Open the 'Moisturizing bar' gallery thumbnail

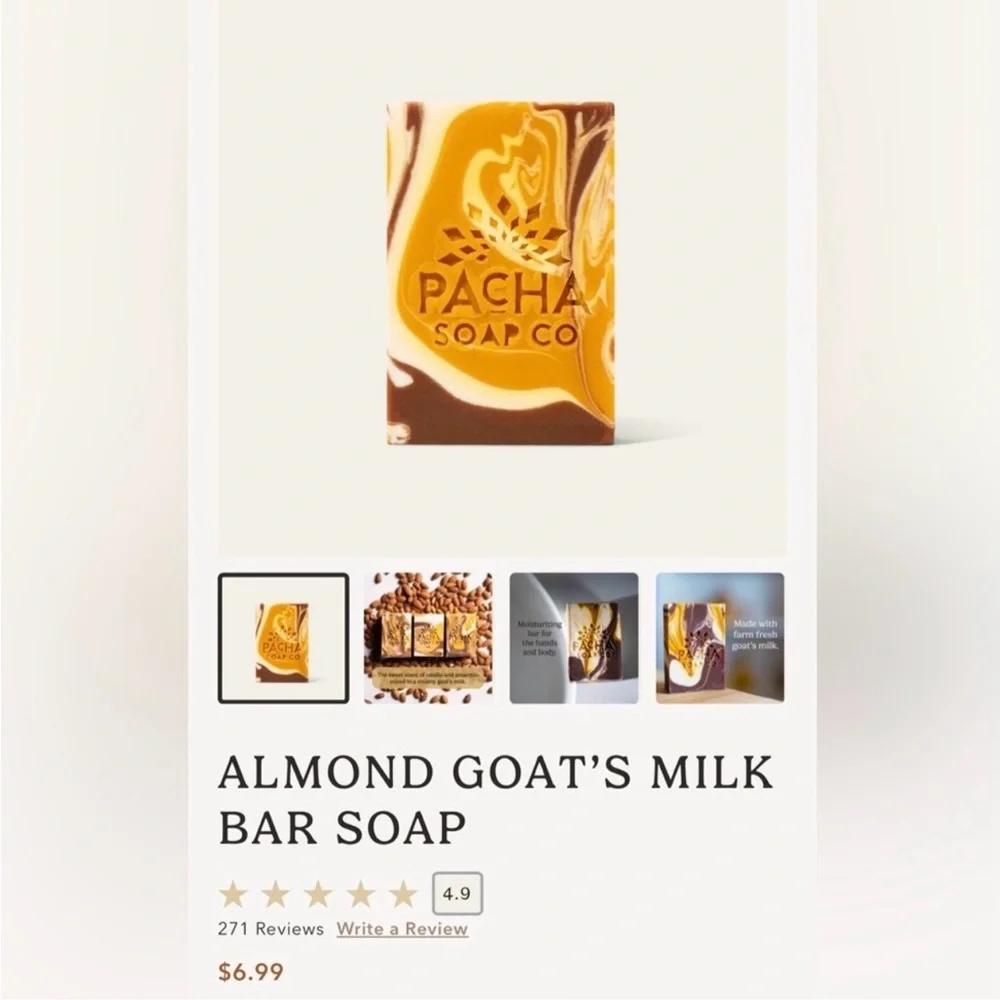[574, 638]
